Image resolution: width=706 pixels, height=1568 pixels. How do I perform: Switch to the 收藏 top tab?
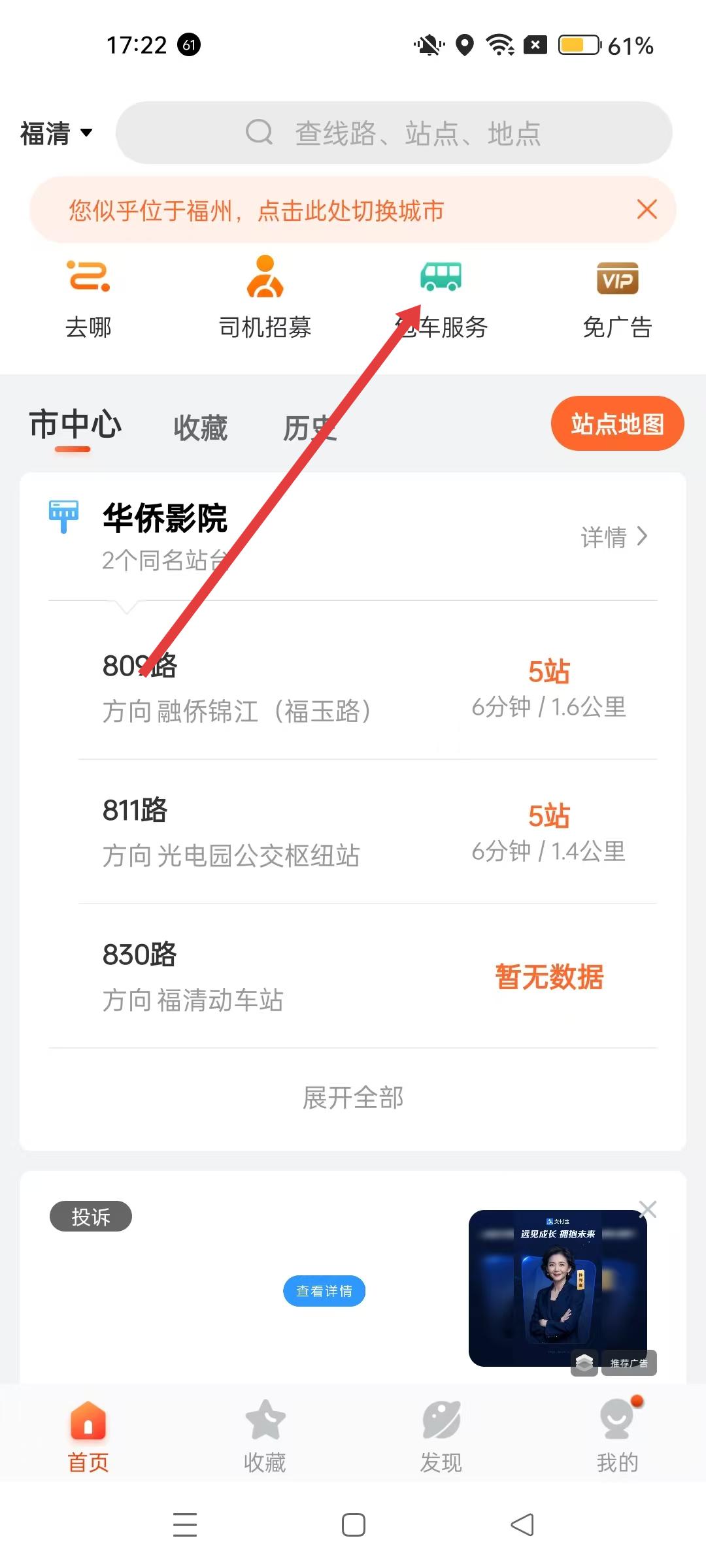pos(200,428)
